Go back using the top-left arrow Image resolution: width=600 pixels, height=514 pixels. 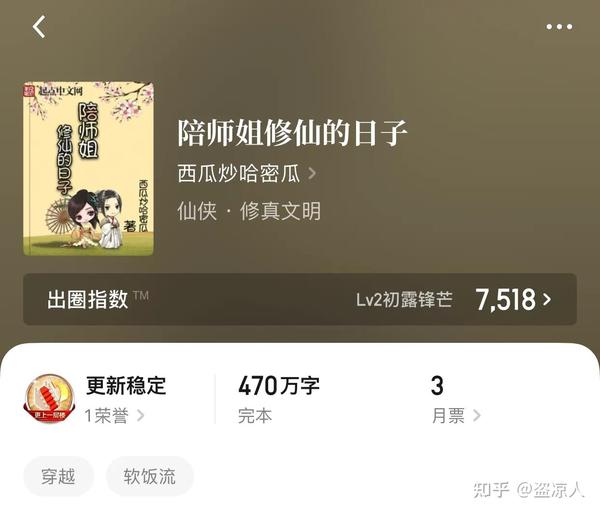[39, 27]
